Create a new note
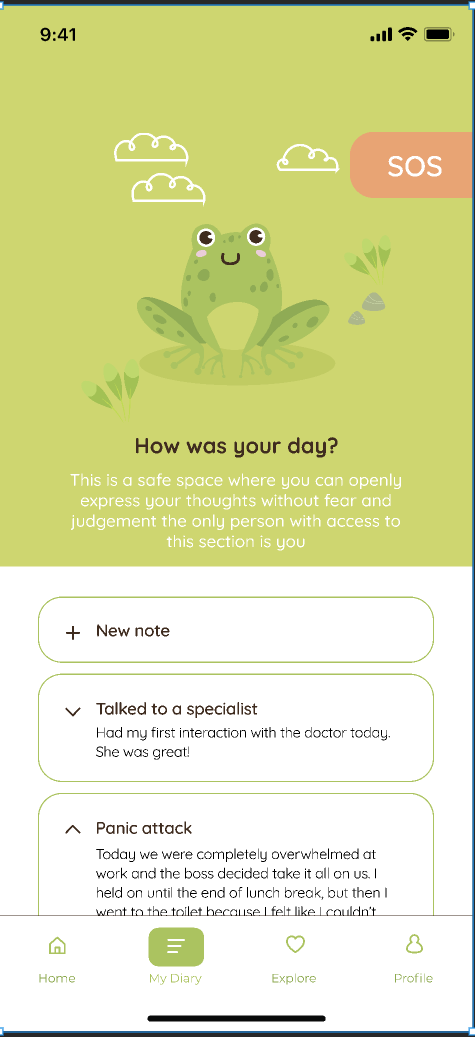This screenshot has height=1037, width=475. click(x=236, y=630)
